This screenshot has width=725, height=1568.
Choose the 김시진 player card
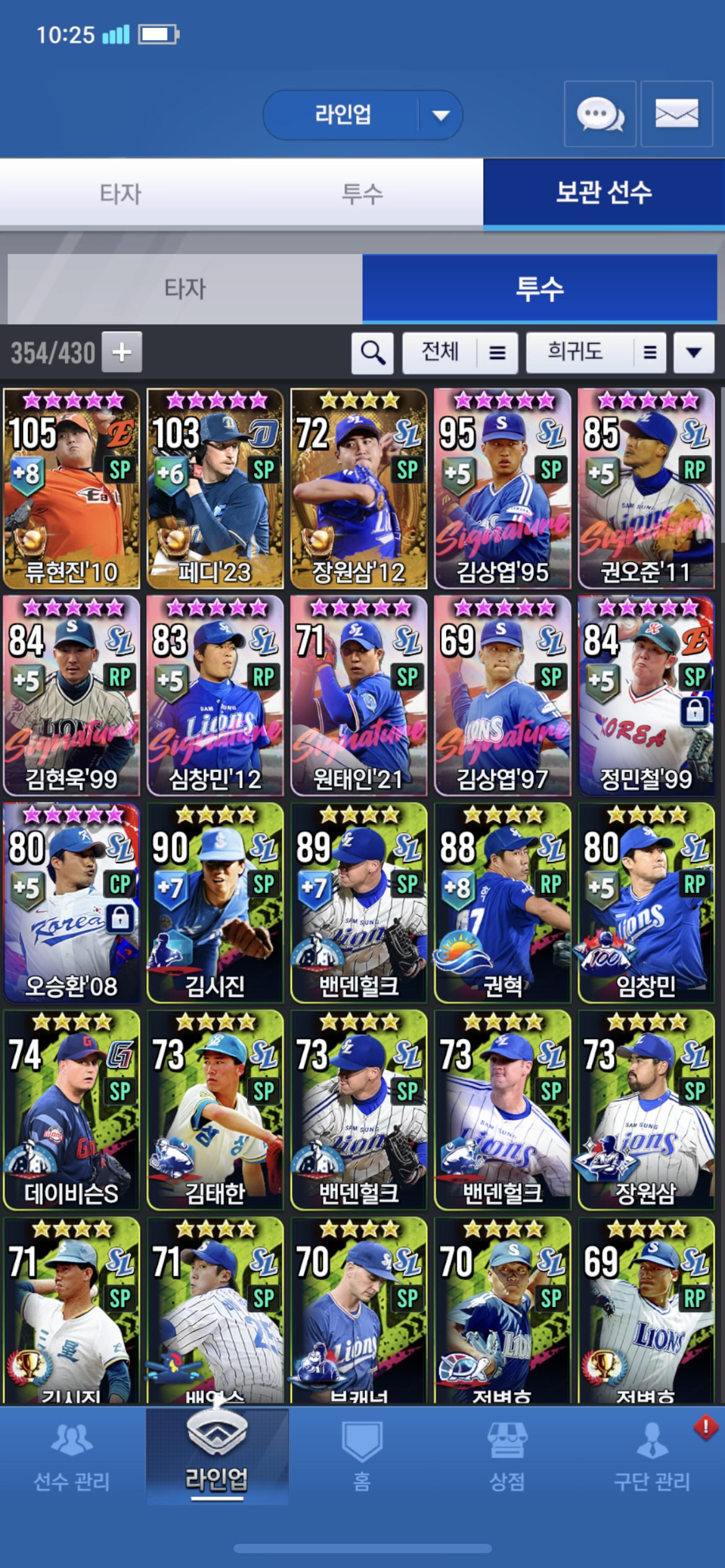(215, 902)
